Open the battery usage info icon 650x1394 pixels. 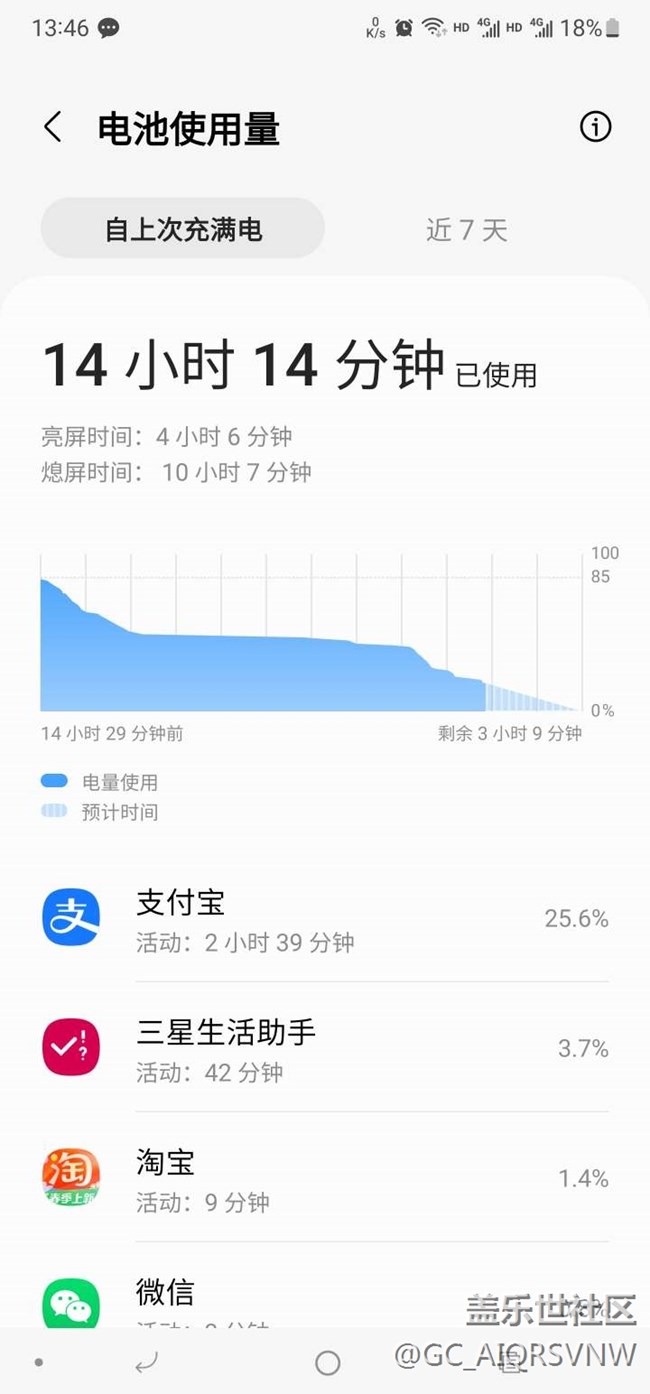595,127
